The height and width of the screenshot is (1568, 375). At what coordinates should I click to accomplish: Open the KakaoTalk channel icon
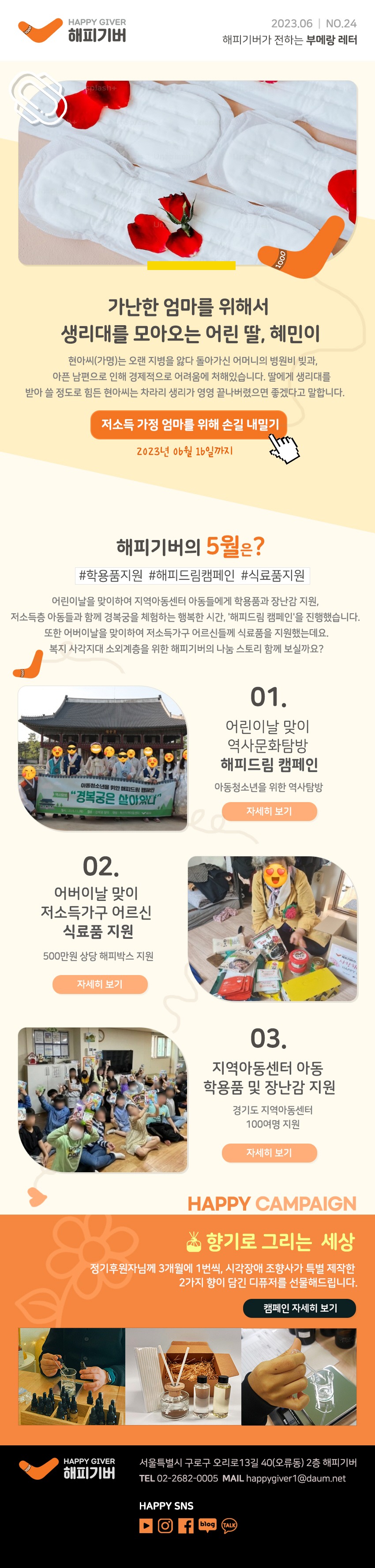pyautogui.click(x=229, y=1525)
